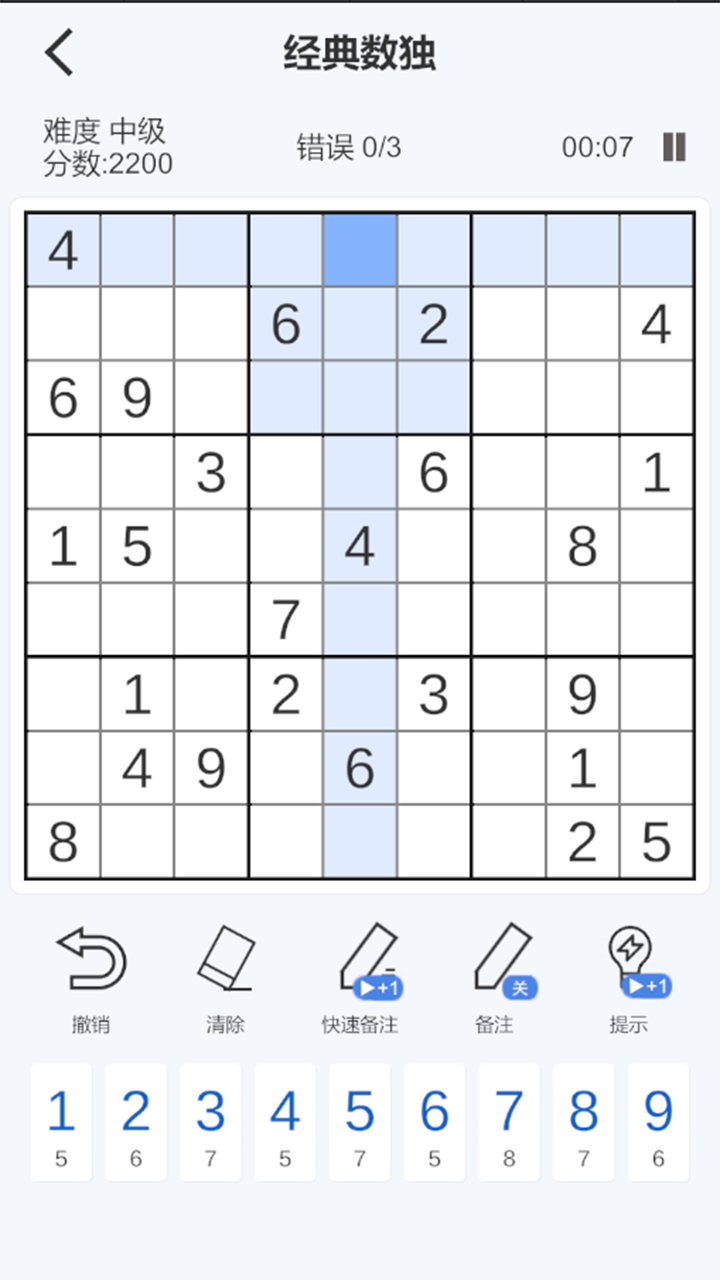Choose number 3 on the number pad
The height and width of the screenshot is (1280, 720).
click(x=210, y=1122)
